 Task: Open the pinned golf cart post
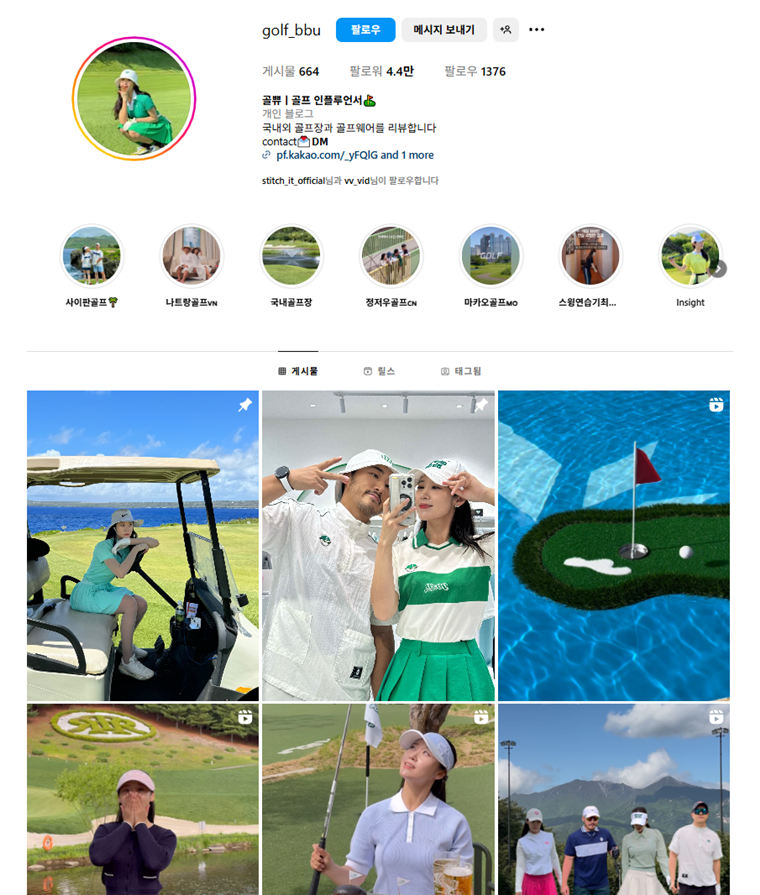pos(142,545)
